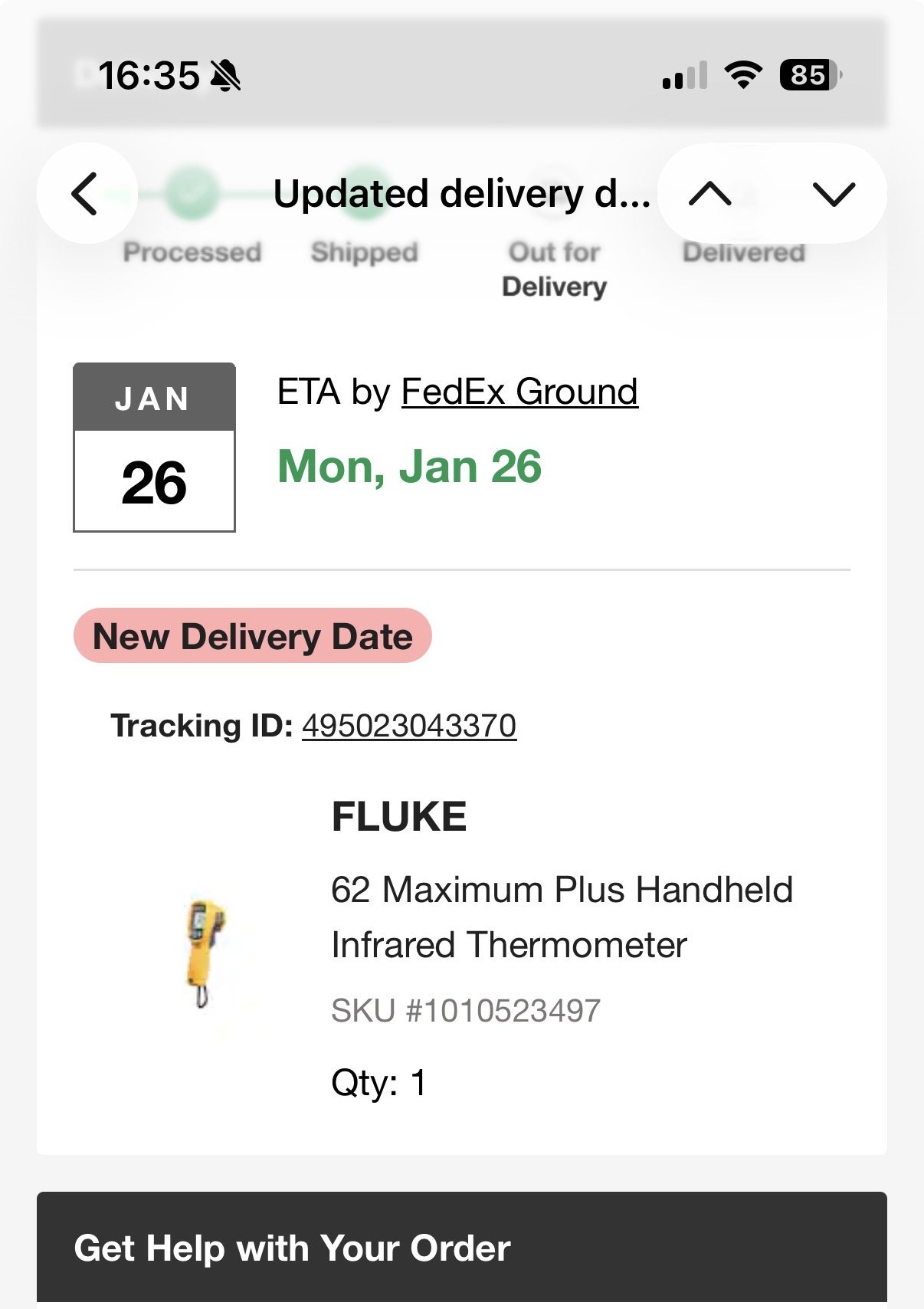View the Fluke infrared thermometer product image
924x1309 pixels.
pos(206,952)
